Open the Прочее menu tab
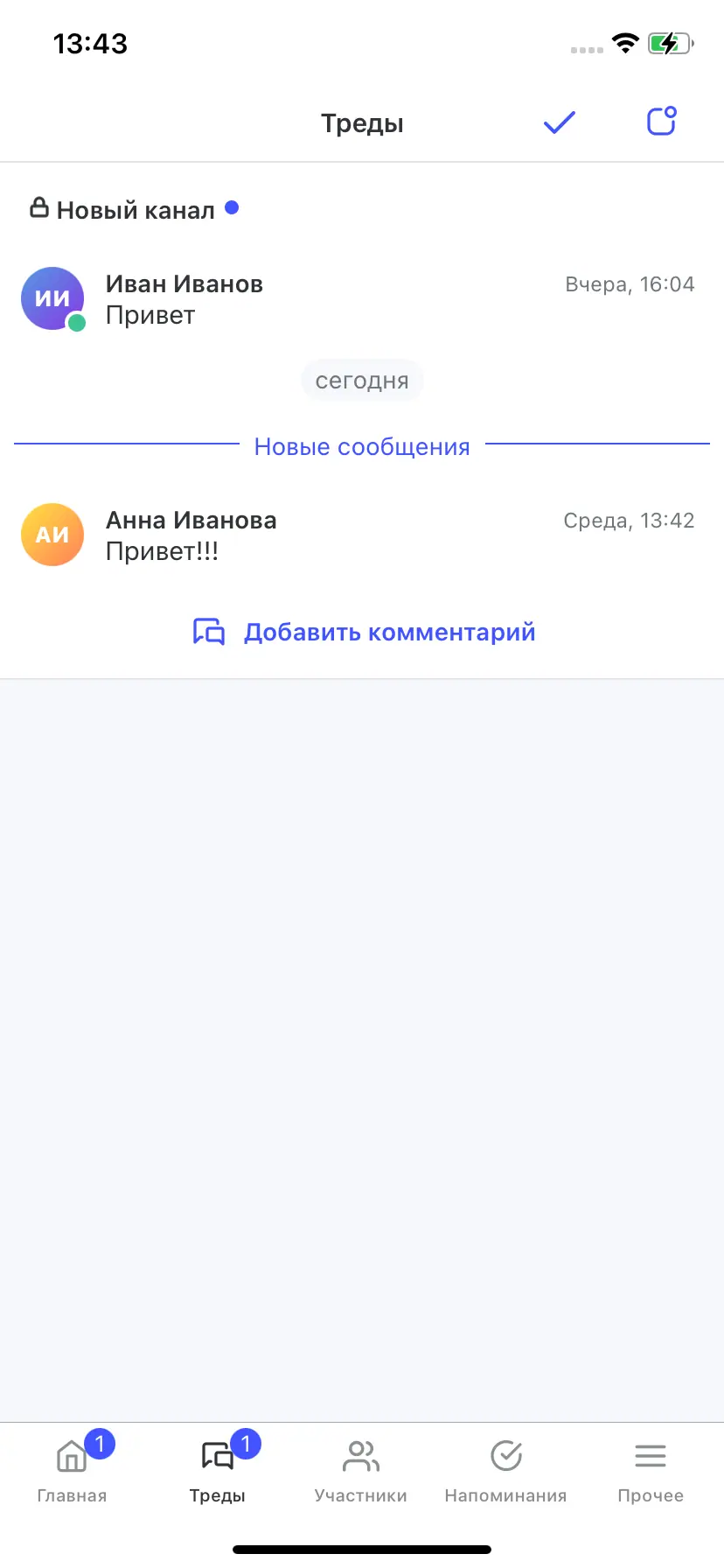The image size is (724, 1568). (651, 1470)
